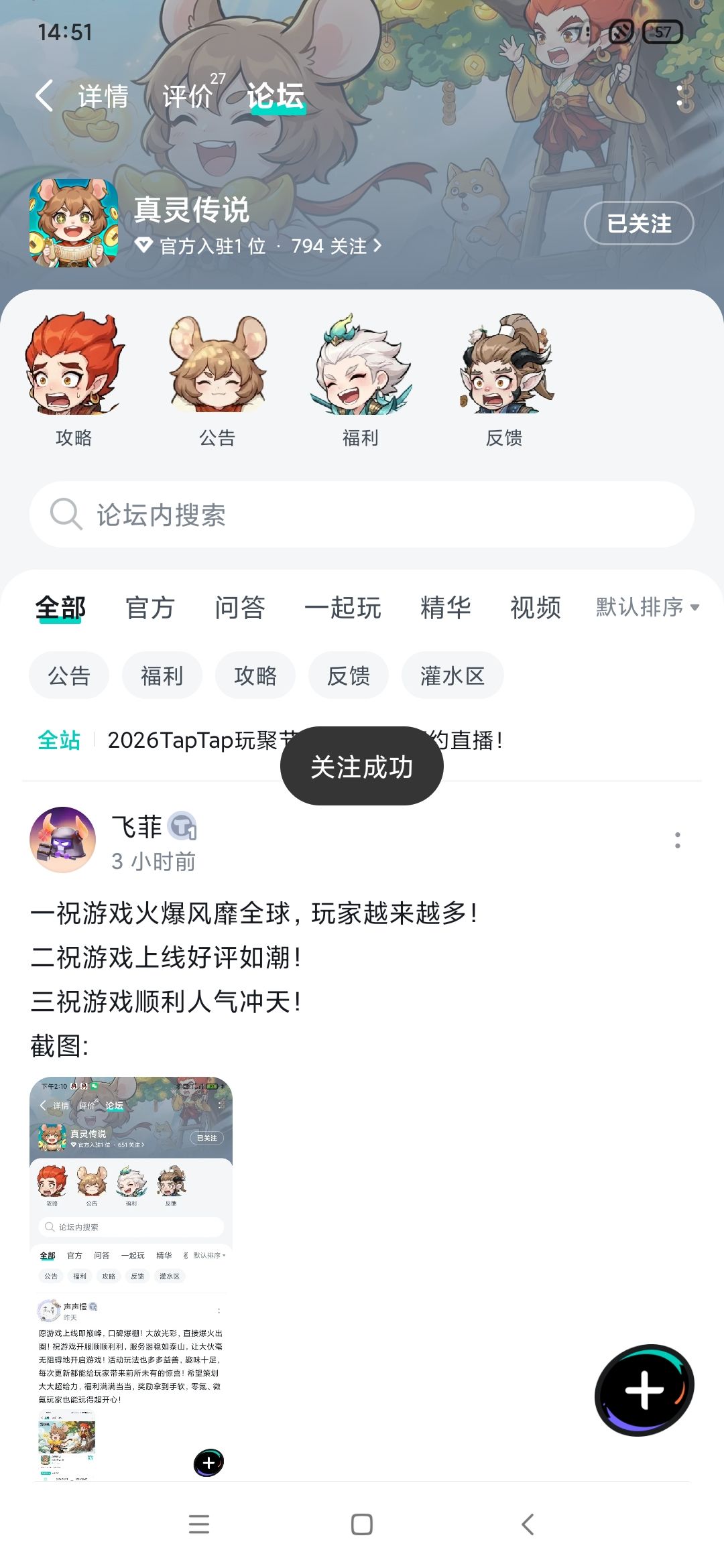
Task: Create a new post with plus button
Action: pos(644,1390)
